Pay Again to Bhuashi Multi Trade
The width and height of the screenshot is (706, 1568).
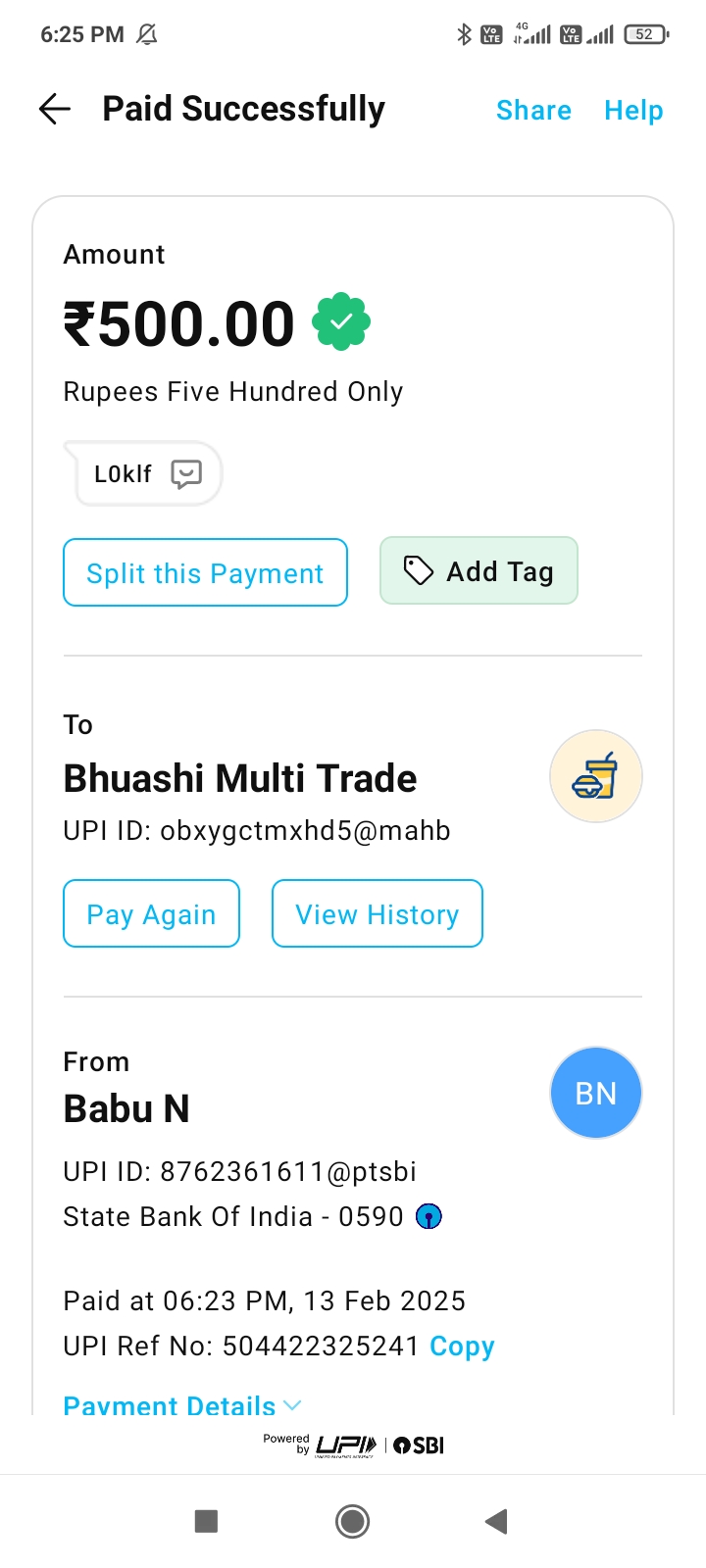tap(151, 914)
